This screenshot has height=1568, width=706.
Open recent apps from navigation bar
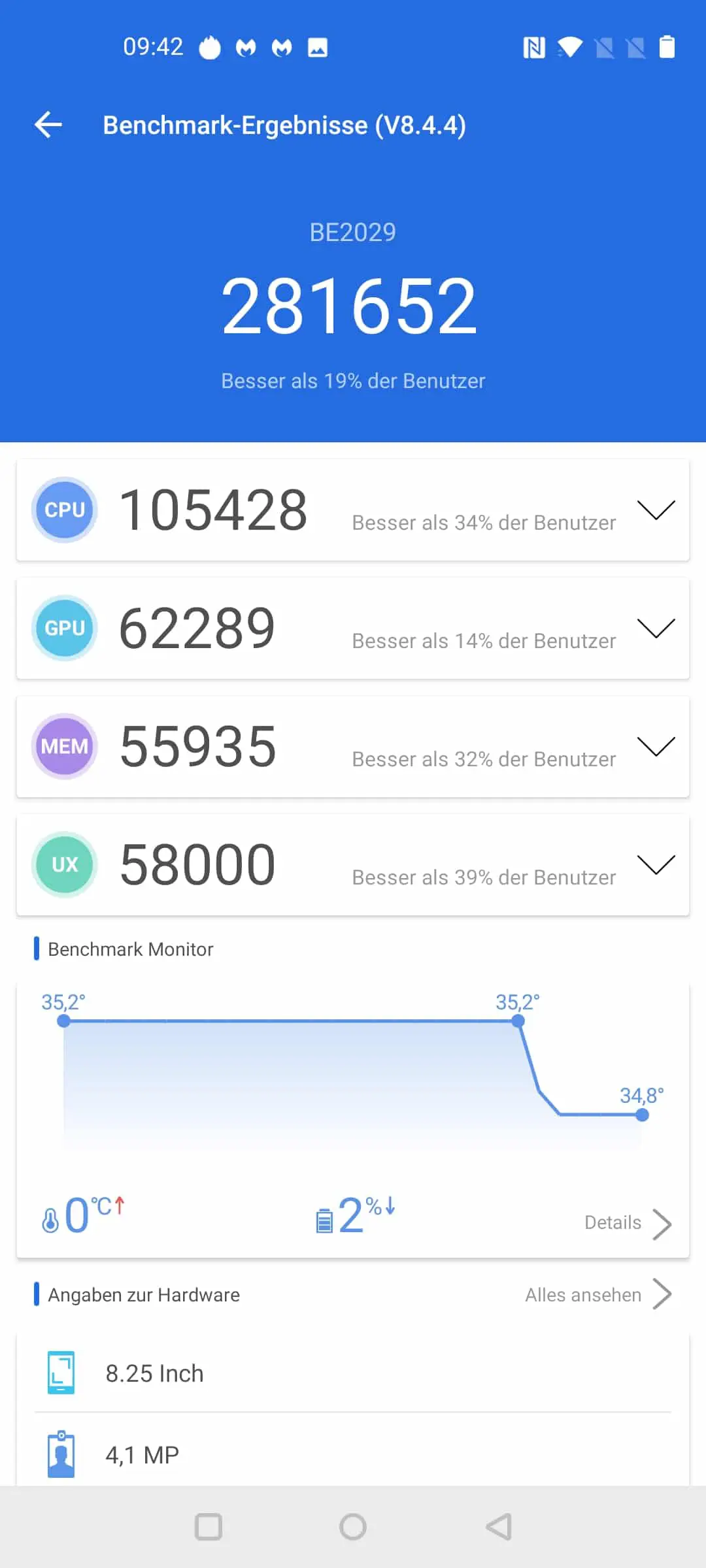tap(209, 1527)
